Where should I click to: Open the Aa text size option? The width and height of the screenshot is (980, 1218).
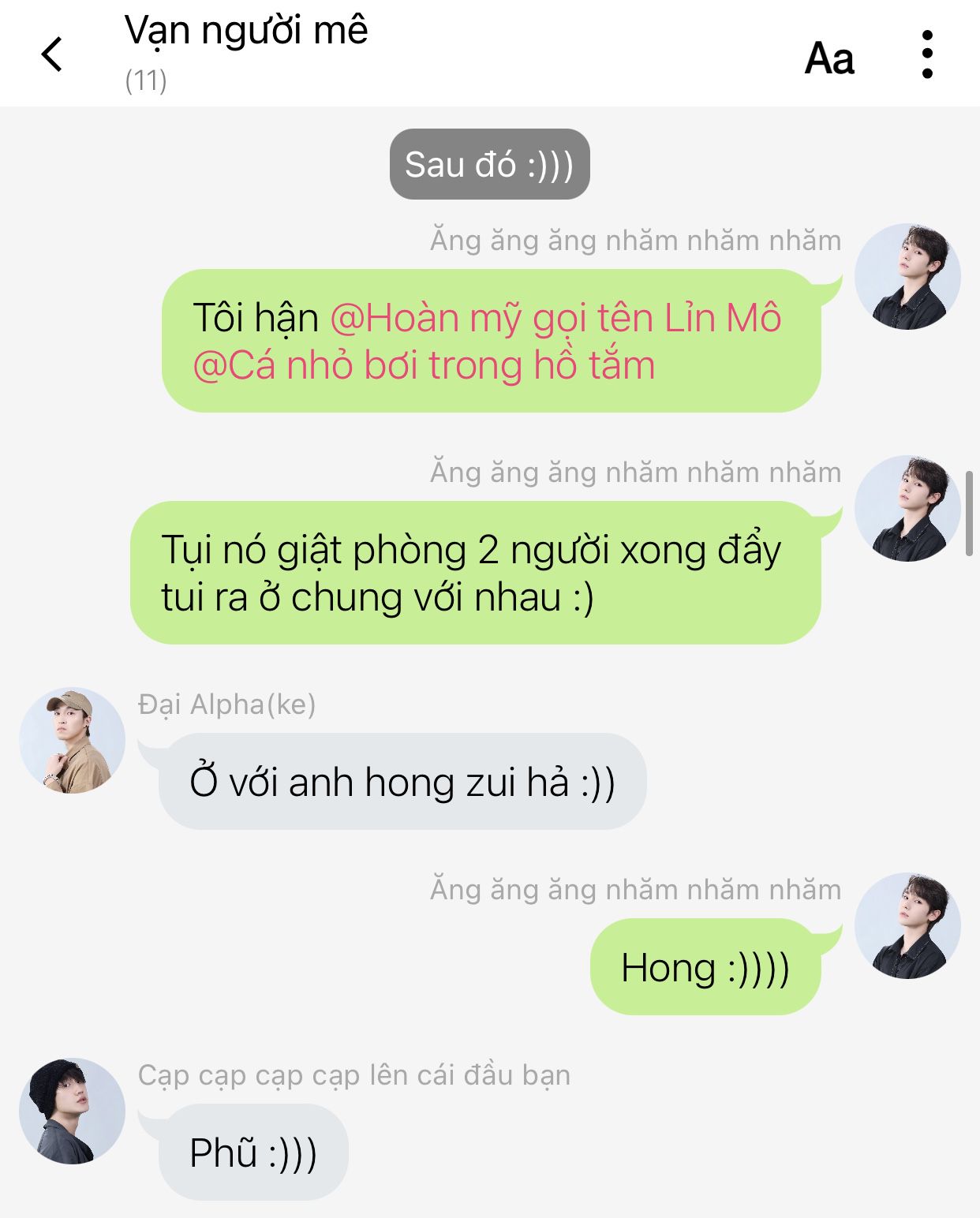pyautogui.click(x=829, y=58)
